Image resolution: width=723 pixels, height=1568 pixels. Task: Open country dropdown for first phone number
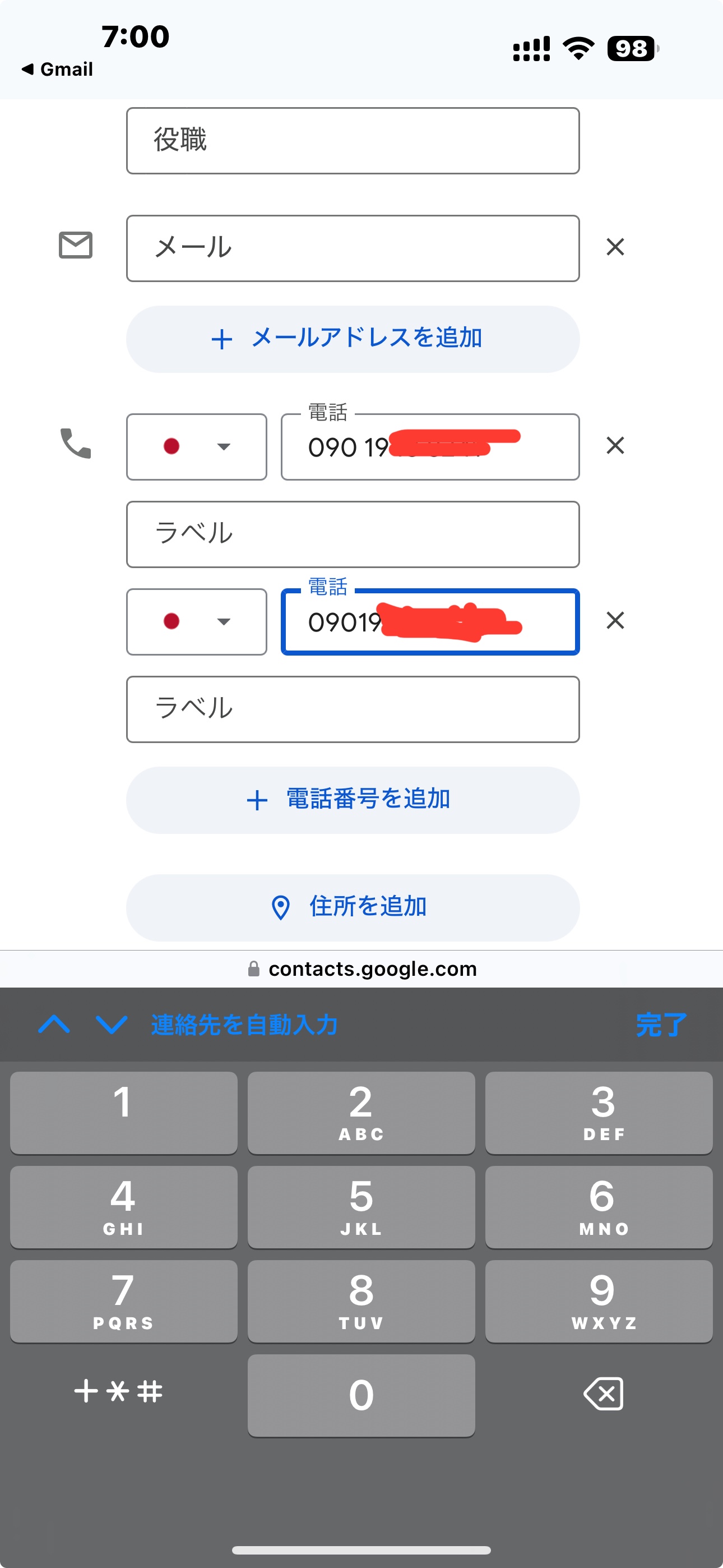pos(196,447)
